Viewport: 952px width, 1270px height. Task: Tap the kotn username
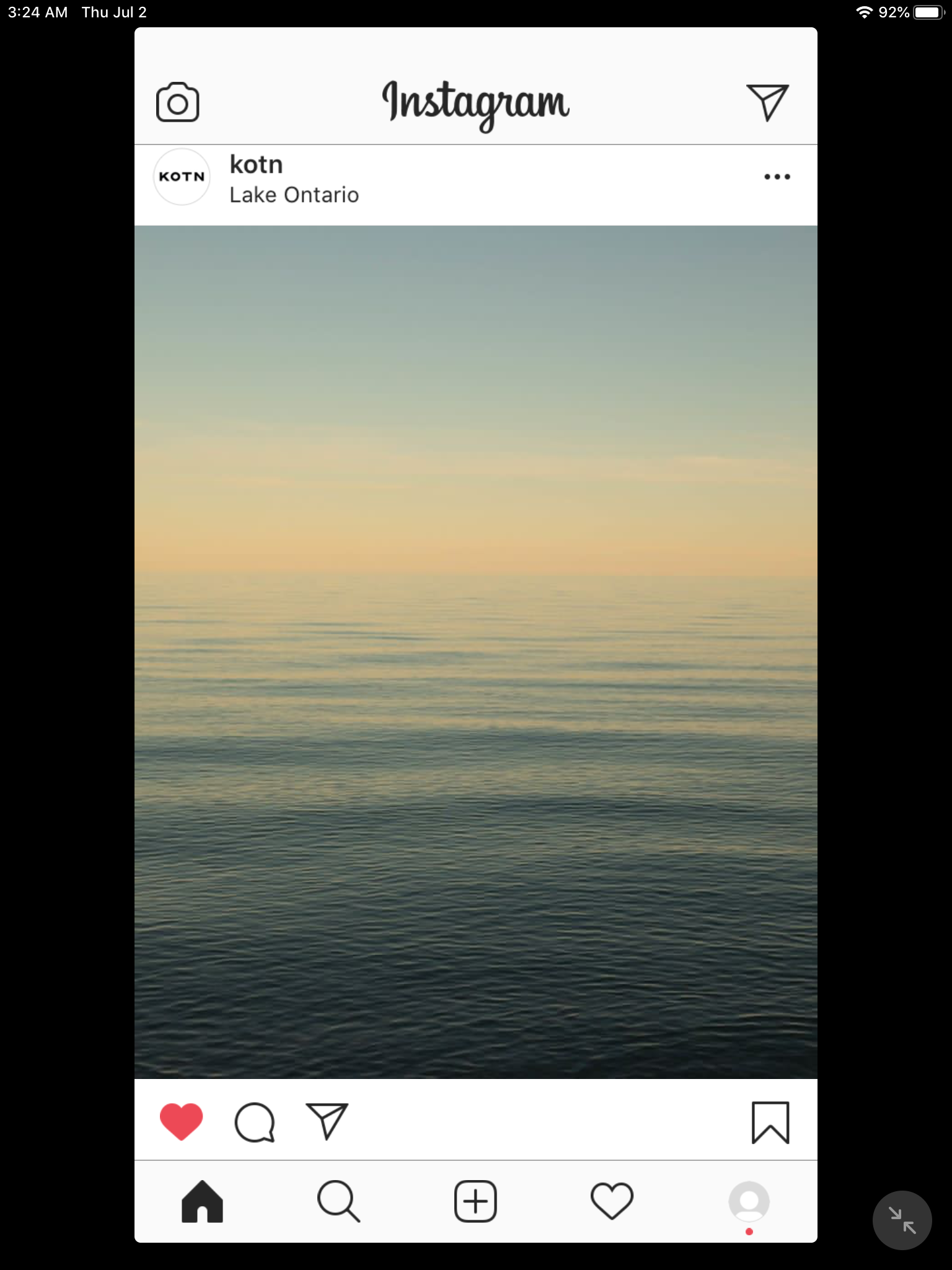pyautogui.click(x=257, y=165)
